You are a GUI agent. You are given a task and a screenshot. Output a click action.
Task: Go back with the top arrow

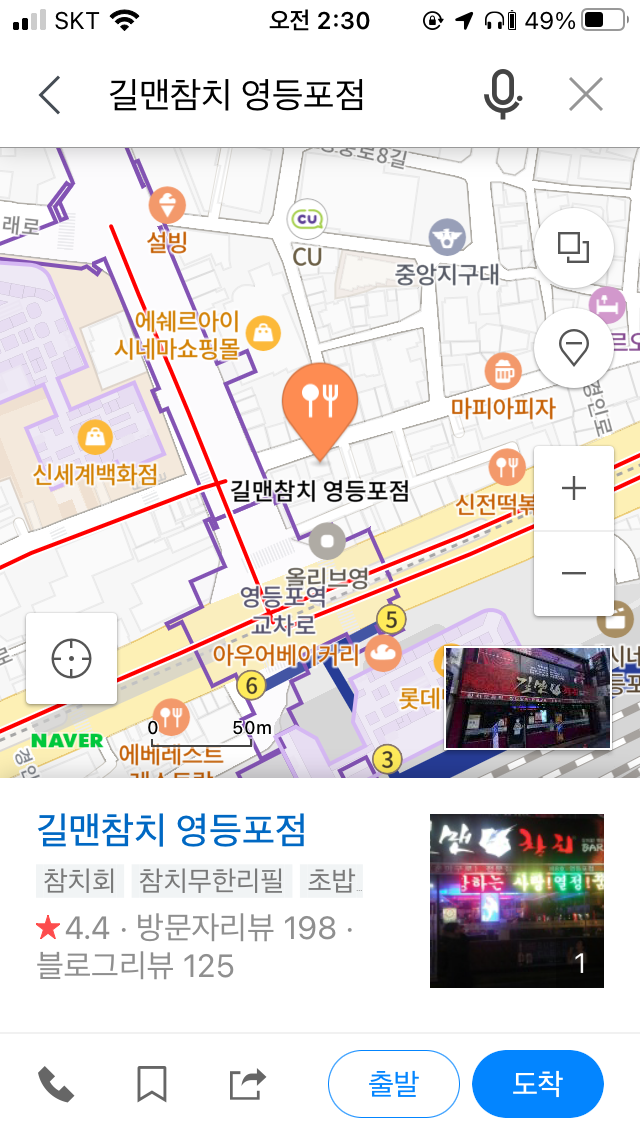(50, 95)
